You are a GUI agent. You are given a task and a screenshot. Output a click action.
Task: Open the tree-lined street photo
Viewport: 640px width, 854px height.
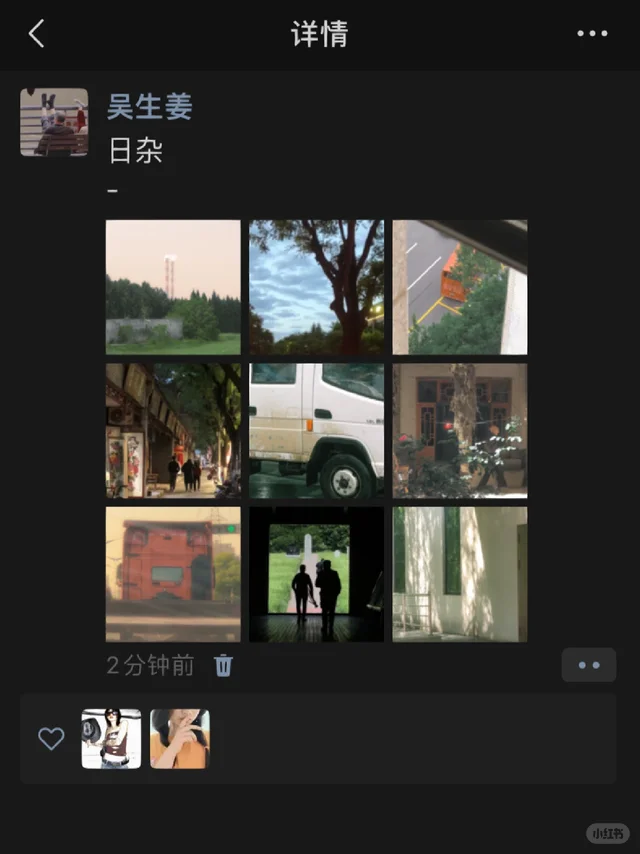[x=173, y=430]
